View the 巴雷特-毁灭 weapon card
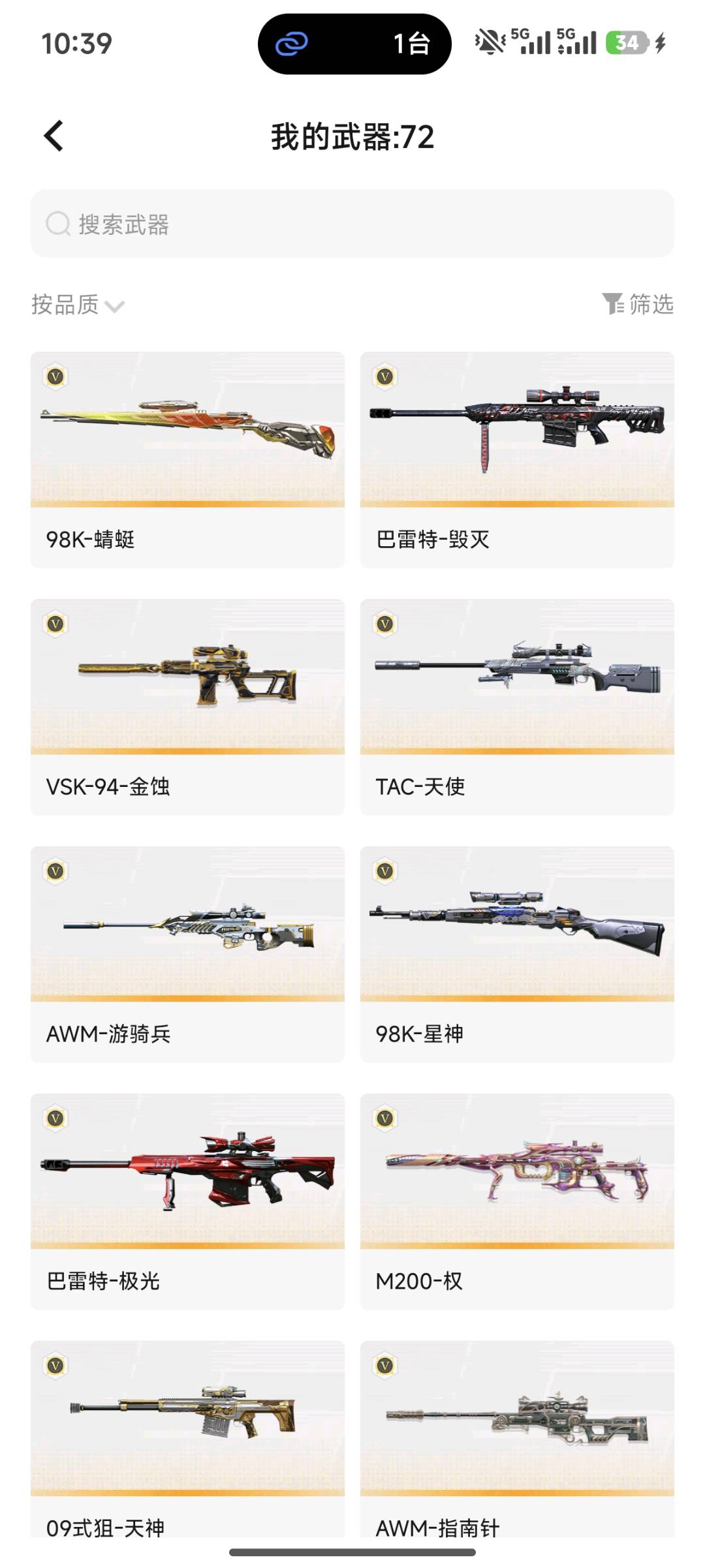 (x=517, y=459)
